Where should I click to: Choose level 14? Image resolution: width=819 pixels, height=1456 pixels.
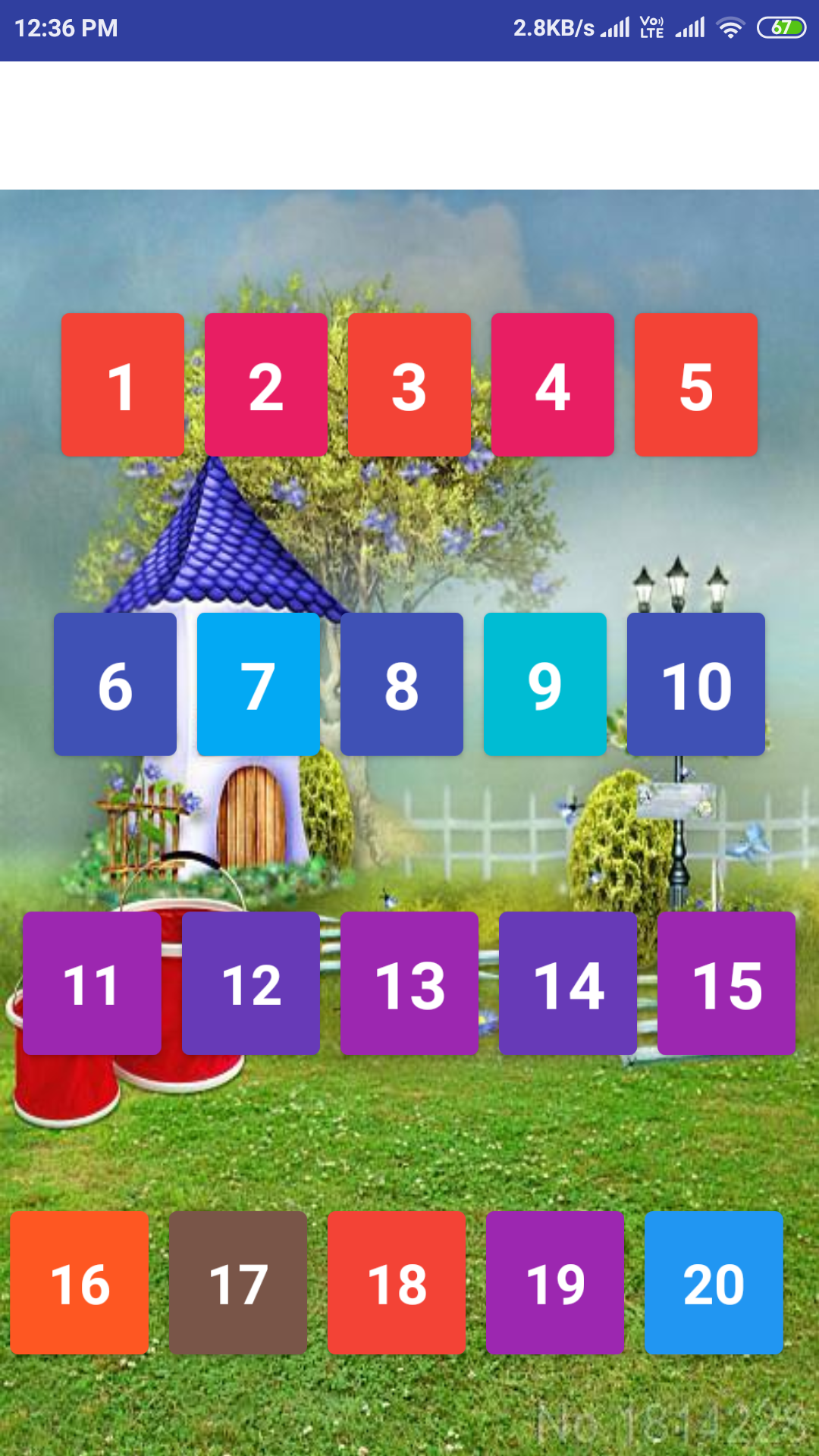pyautogui.click(x=568, y=984)
